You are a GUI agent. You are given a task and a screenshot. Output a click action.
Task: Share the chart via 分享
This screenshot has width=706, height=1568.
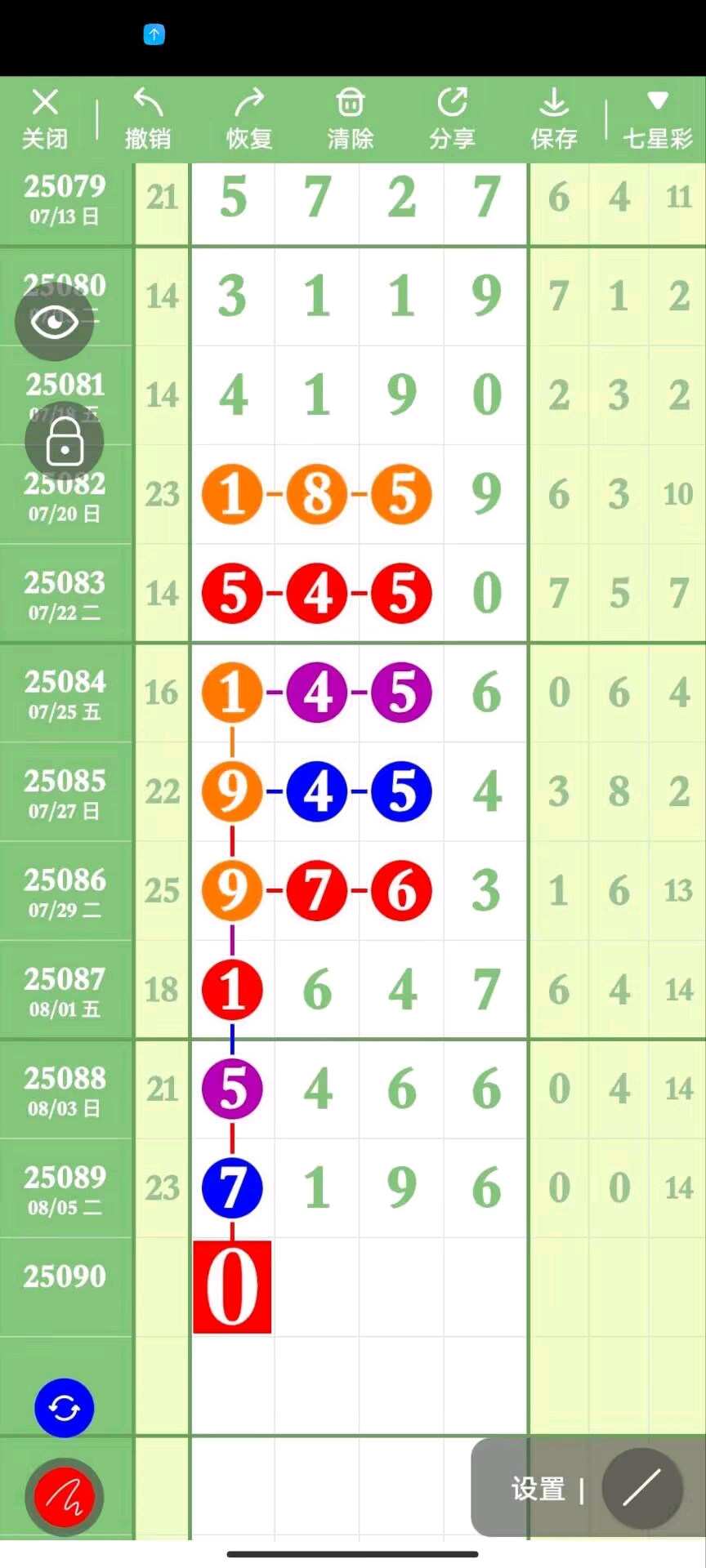[452, 119]
